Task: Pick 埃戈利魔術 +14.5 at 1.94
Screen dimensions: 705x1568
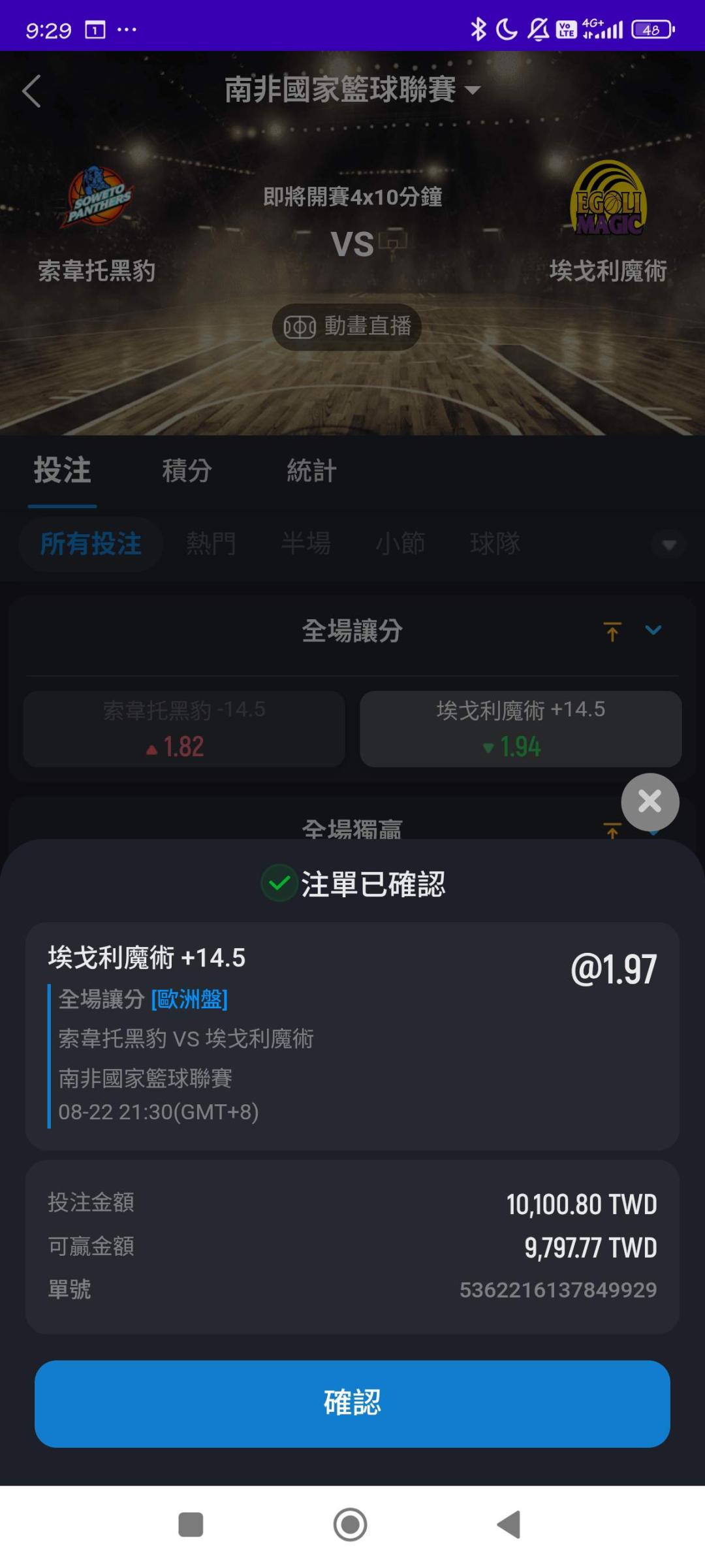Action: [521, 729]
